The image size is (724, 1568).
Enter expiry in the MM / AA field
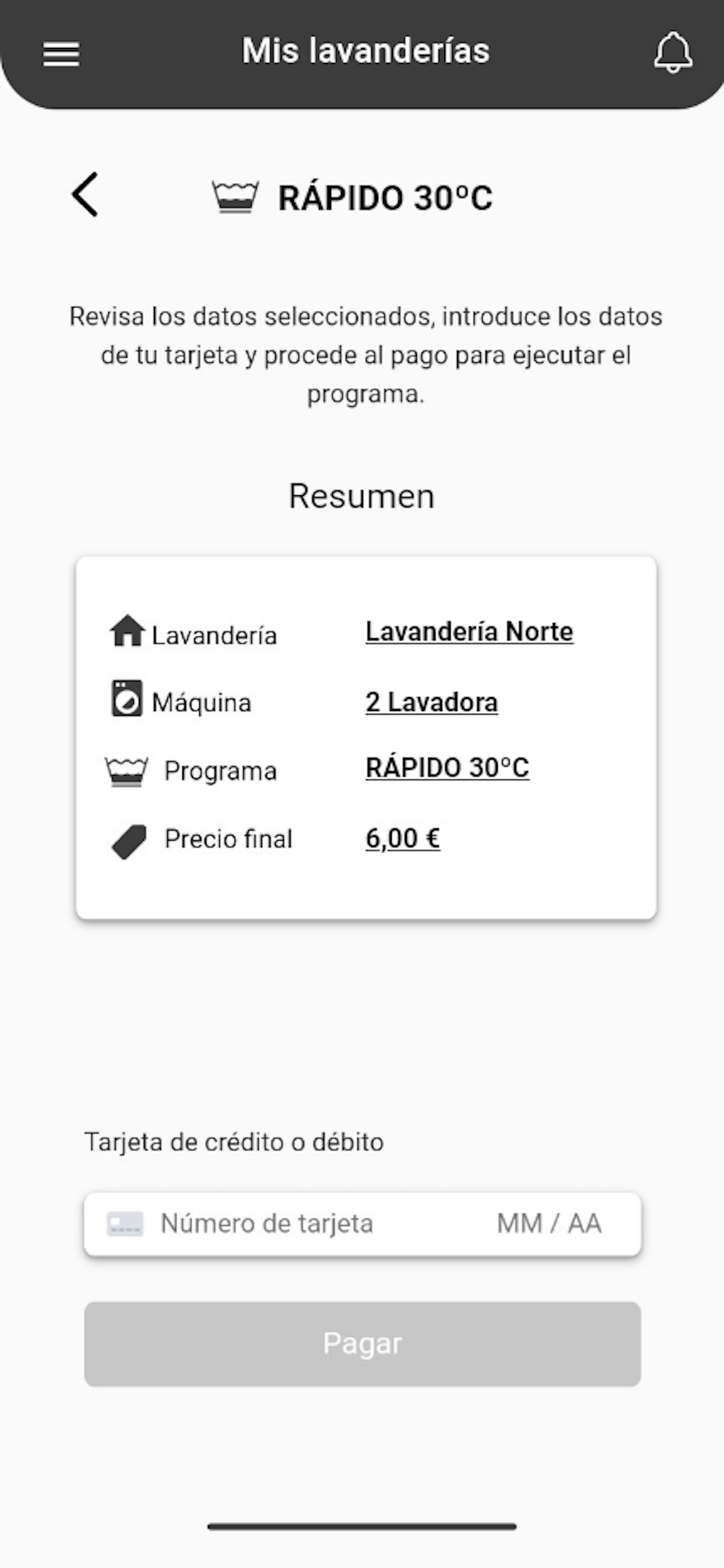[549, 1223]
